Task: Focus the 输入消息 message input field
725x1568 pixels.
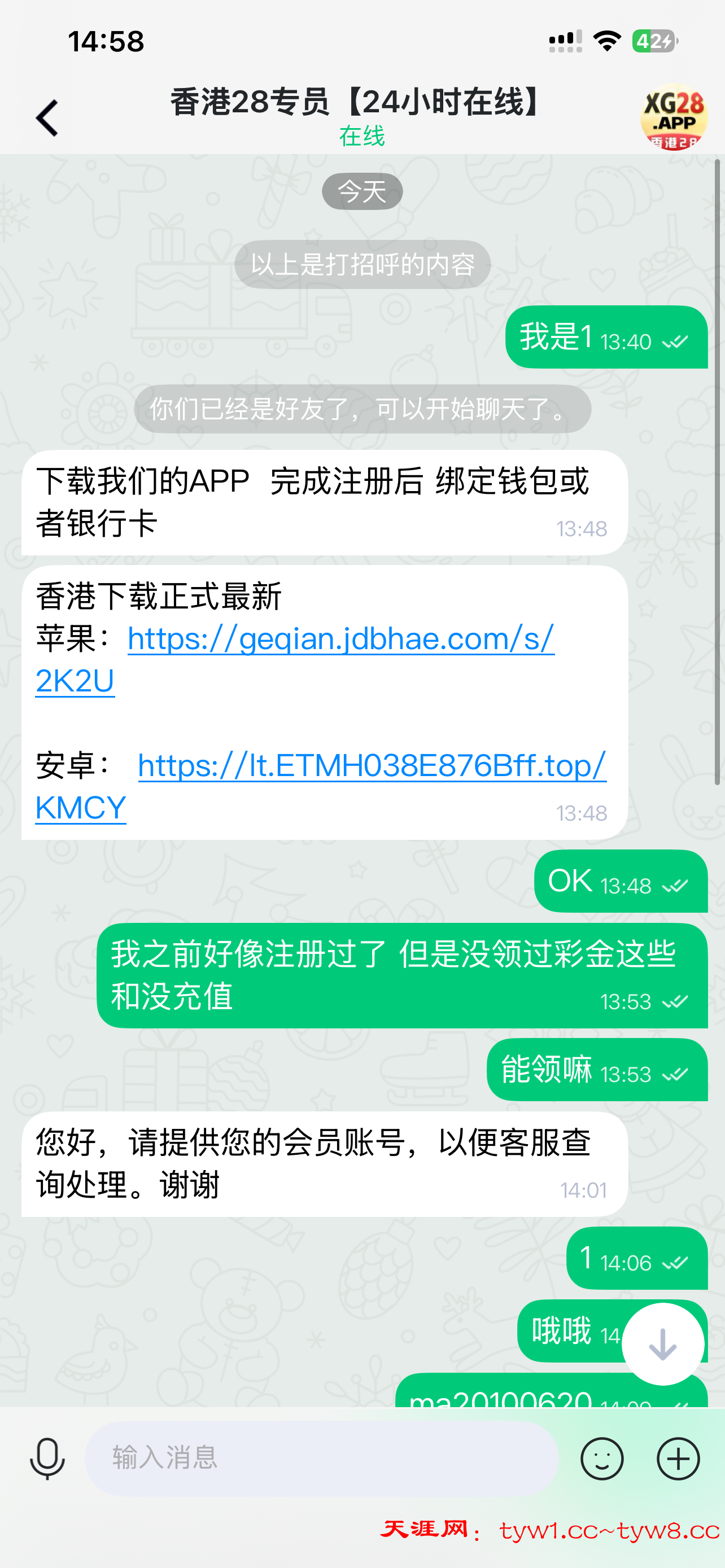Action: click(321, 1458)
